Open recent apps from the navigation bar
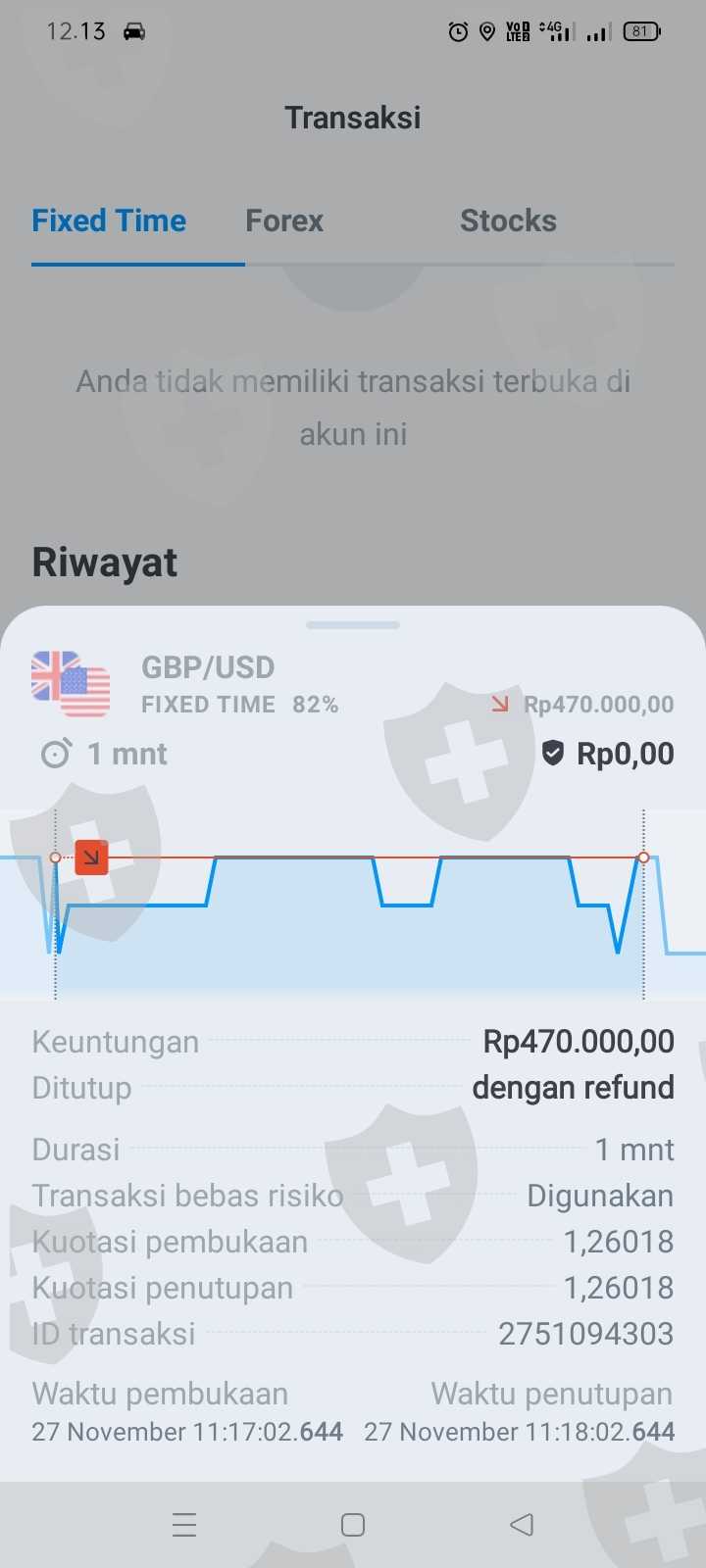 click(x=184, y=1525)
